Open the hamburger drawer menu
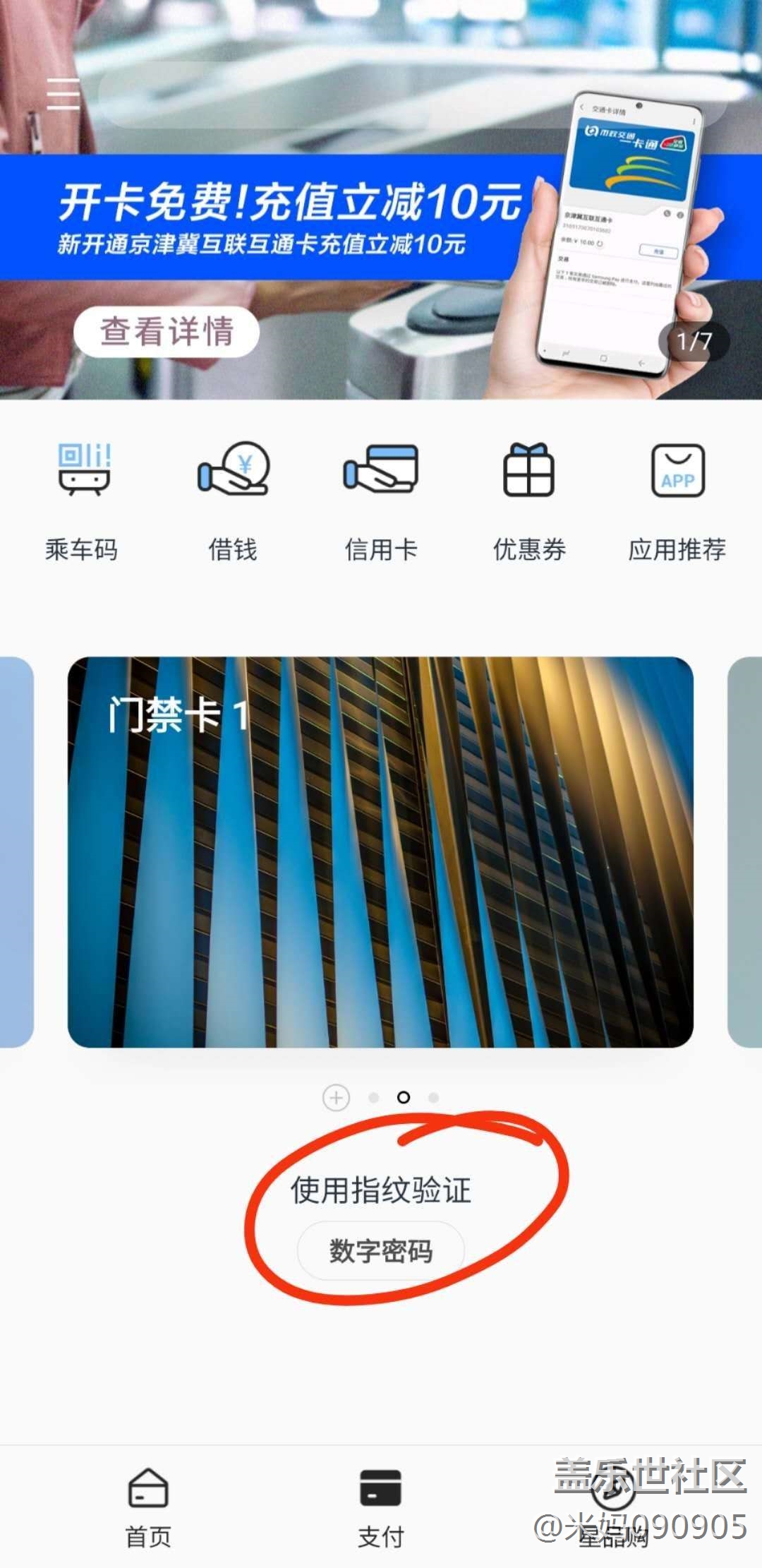 (63, 94)
